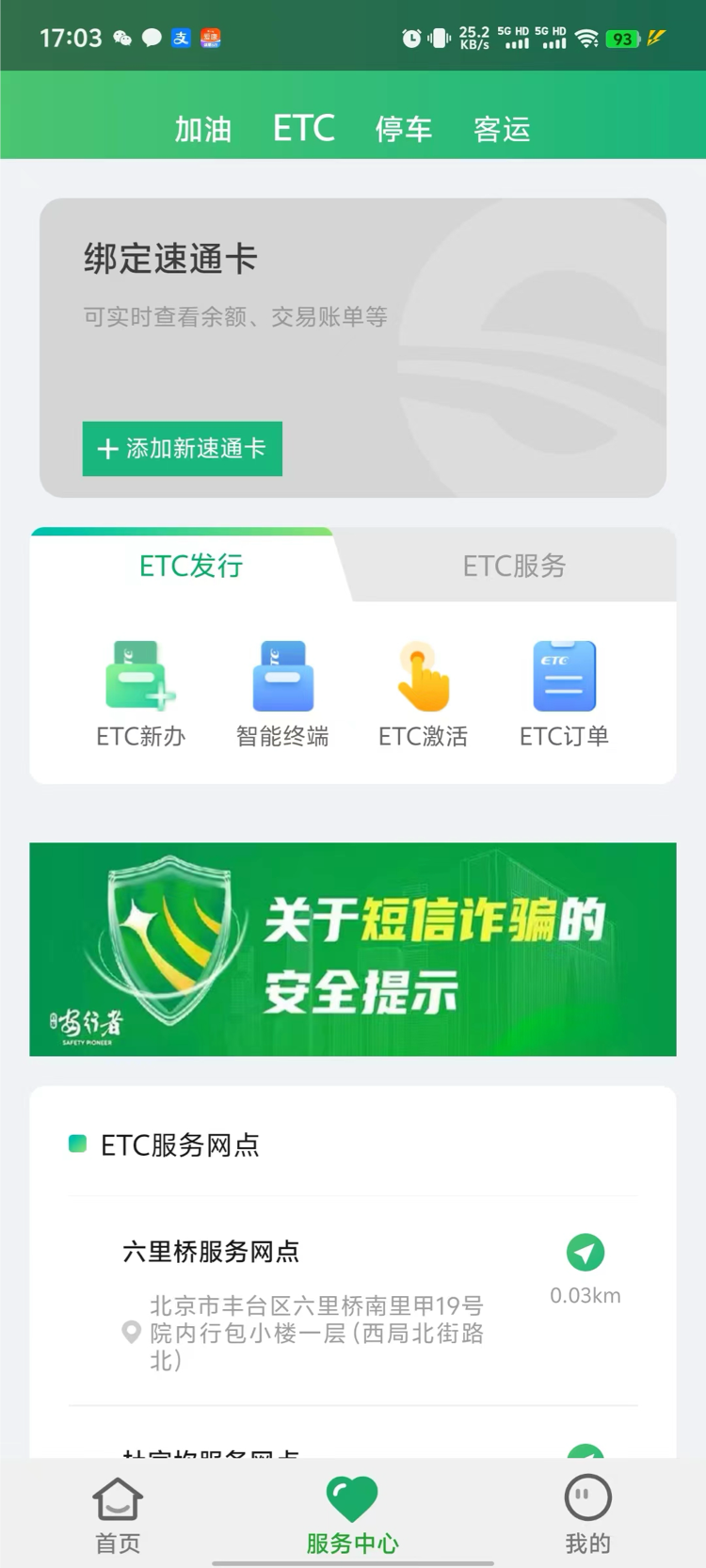
Task: Open the 短信诈骗安全提示 banner
Action: pyautogui.click(x=353, y=949)
